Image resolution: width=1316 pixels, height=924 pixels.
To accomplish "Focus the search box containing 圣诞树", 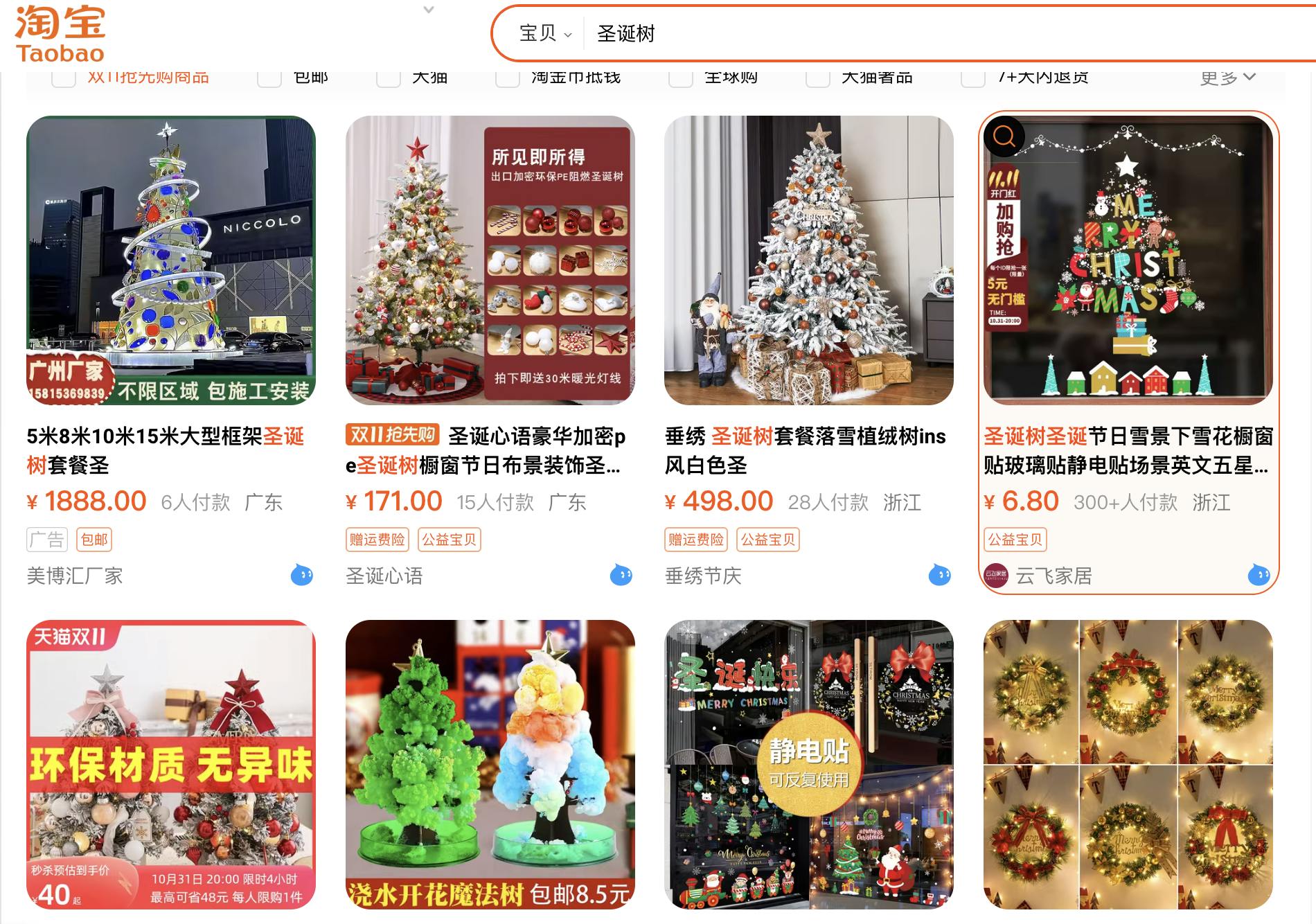I will tap(900, 33).
